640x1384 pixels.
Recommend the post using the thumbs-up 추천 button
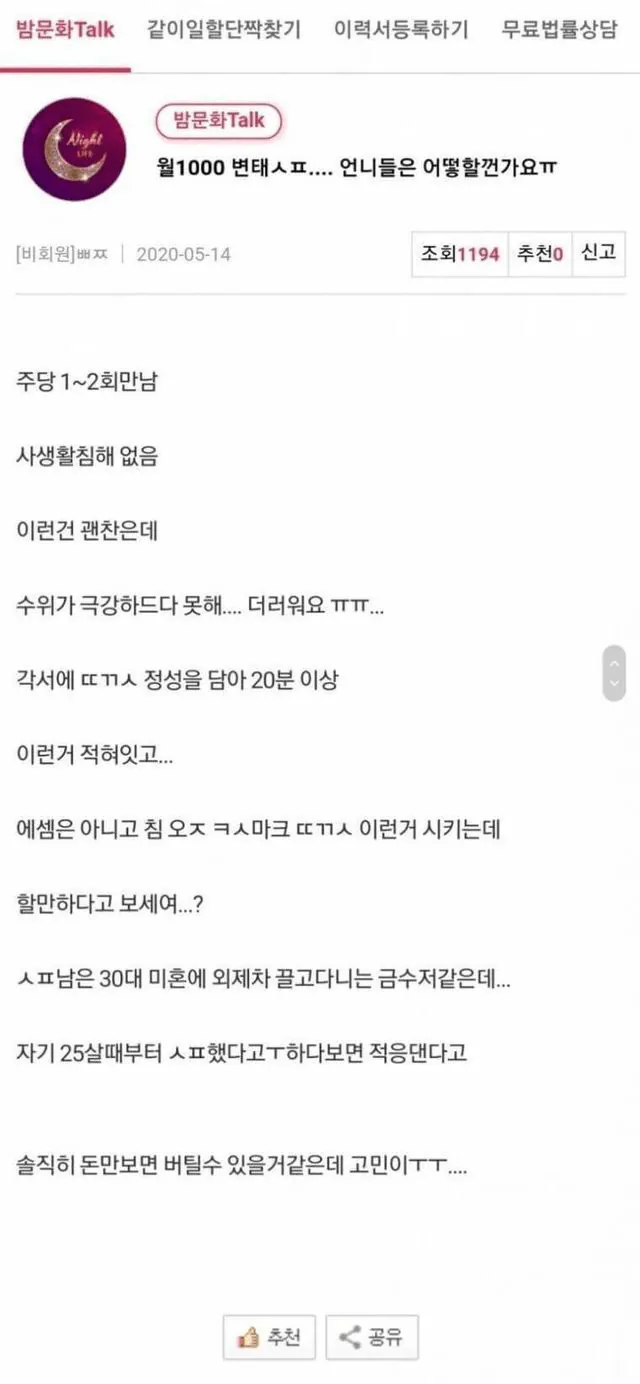tap(269, 1337)
